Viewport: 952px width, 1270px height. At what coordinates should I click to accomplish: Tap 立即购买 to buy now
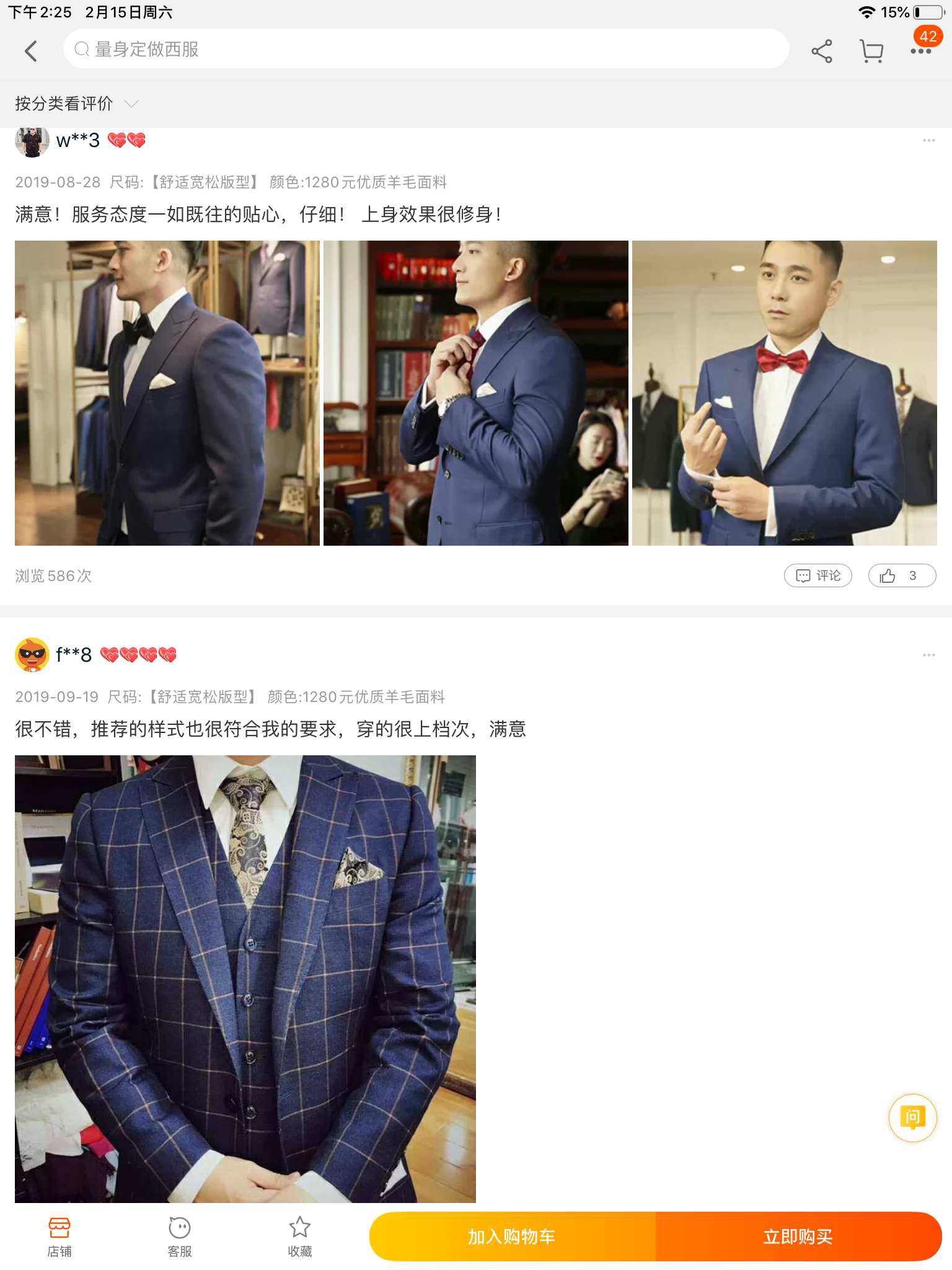(x=798, y=1237)
